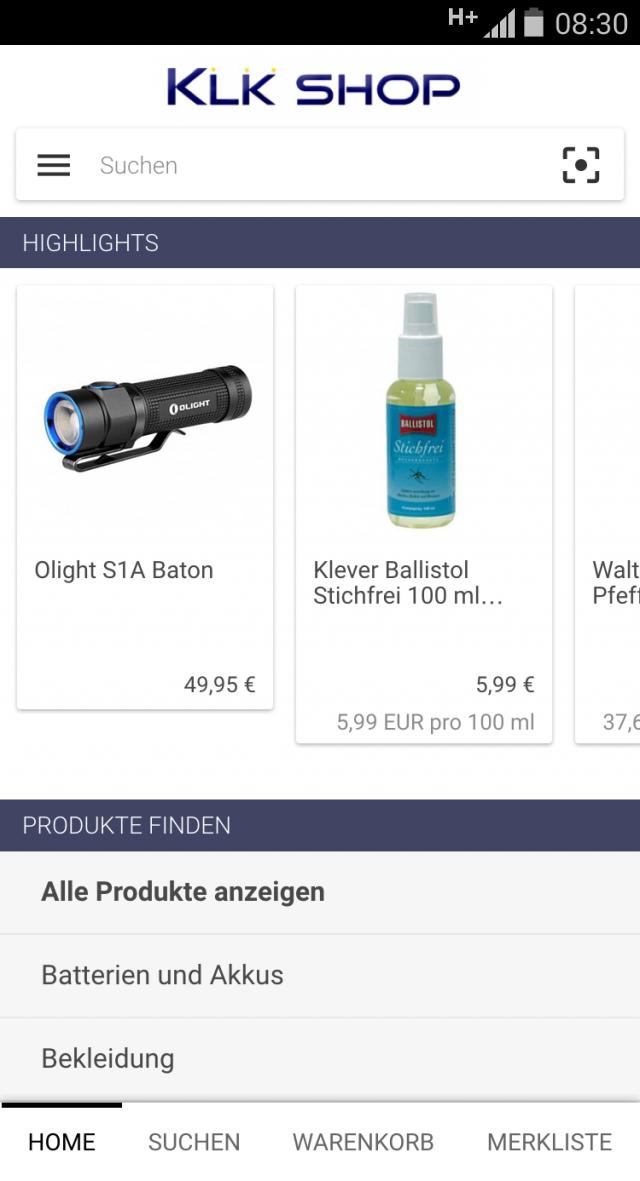The width and height of the screenshot is (640, 1181).
Task: View the Klever Ballistol Stichfrei product
Action: coord(424,513)
